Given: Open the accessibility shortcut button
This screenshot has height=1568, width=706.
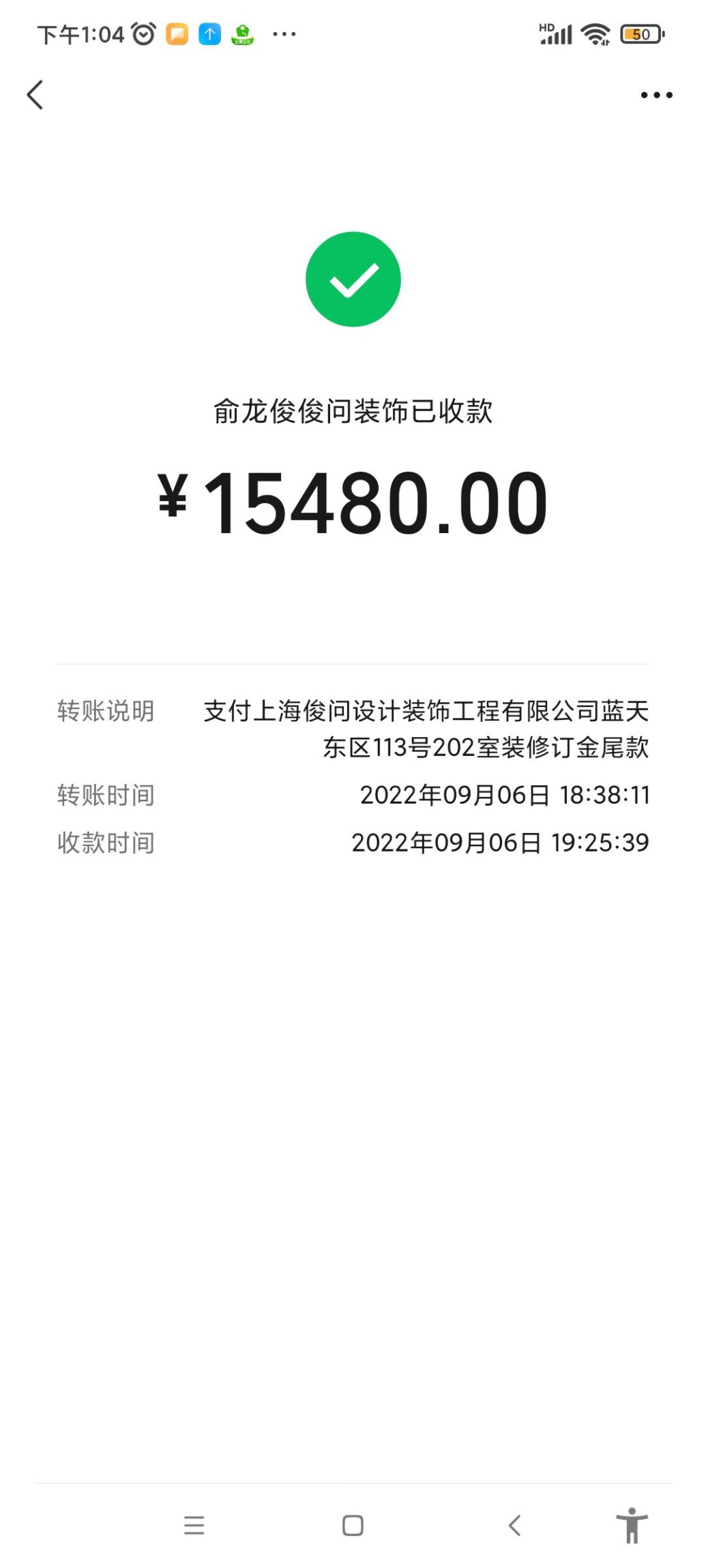Looking at the screenshot, I should pos(632,1525).
